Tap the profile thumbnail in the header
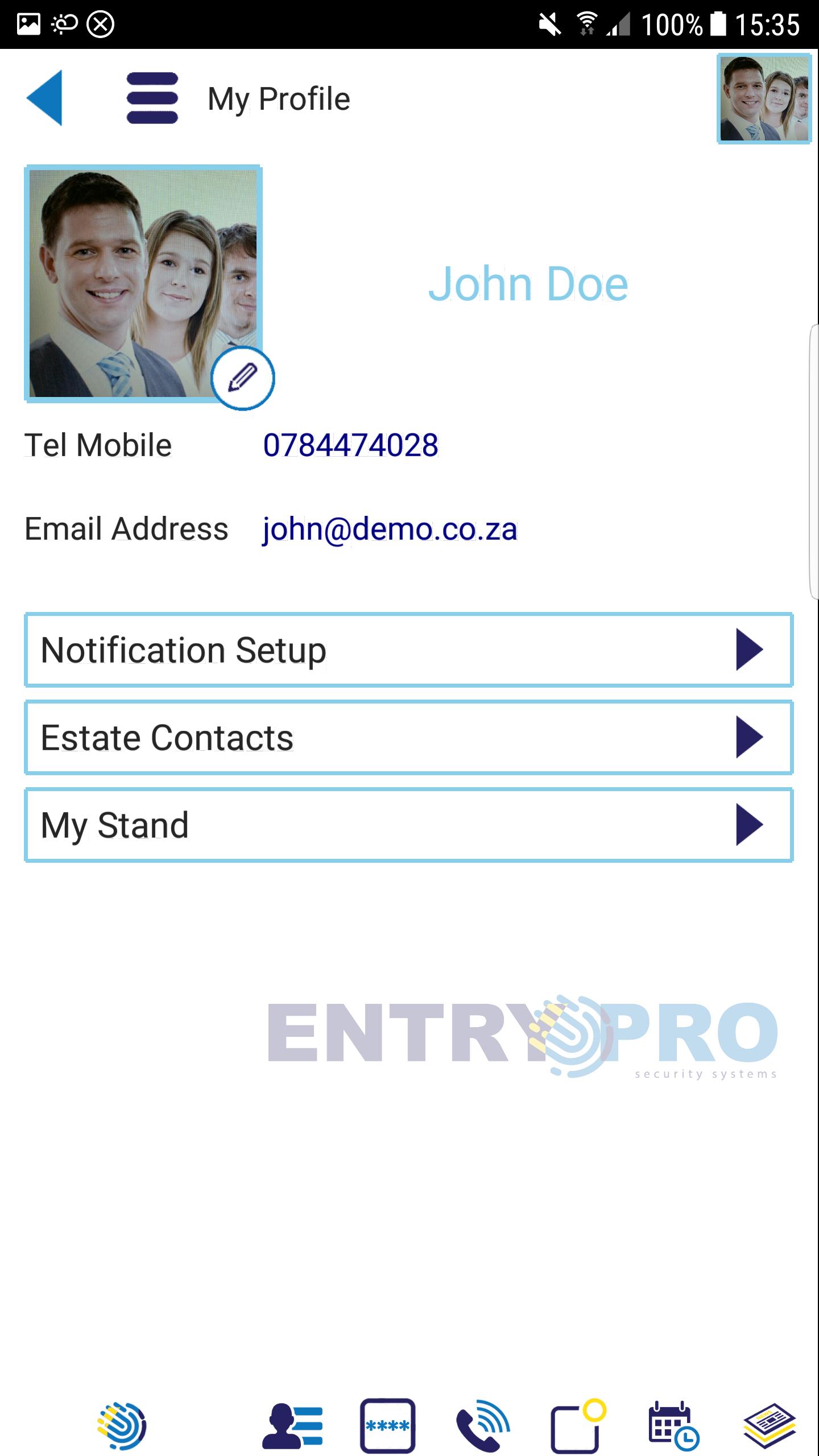Screen dimensions: 819x1456 (763, 98)
